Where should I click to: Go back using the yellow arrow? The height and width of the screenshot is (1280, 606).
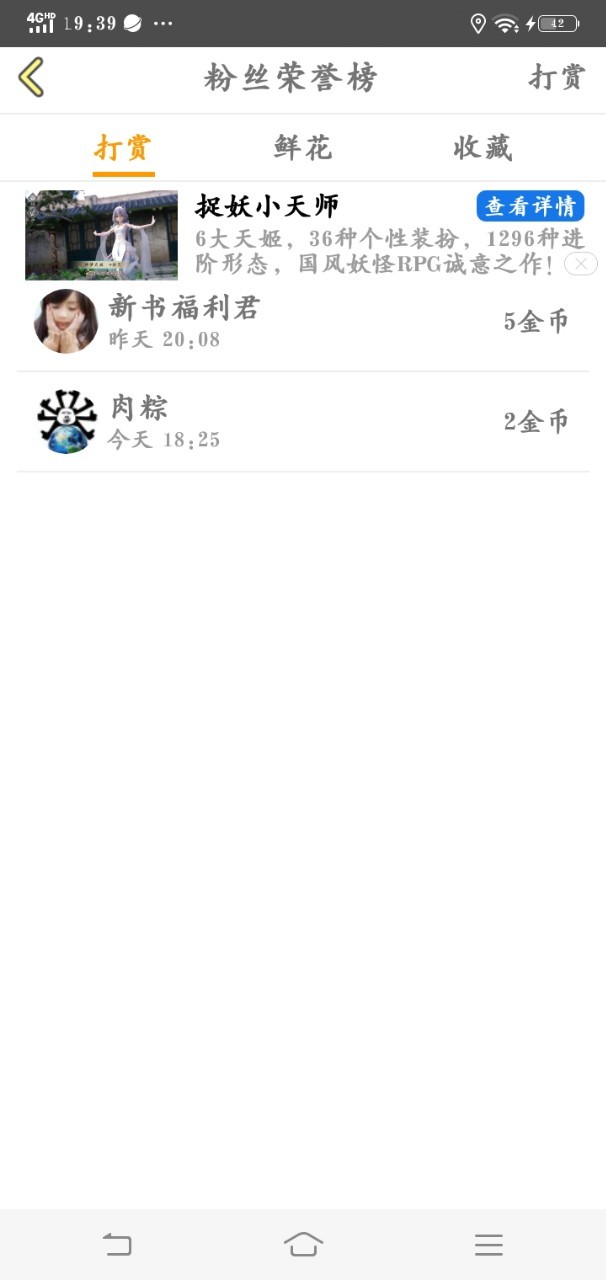click(x=31, y=77)
